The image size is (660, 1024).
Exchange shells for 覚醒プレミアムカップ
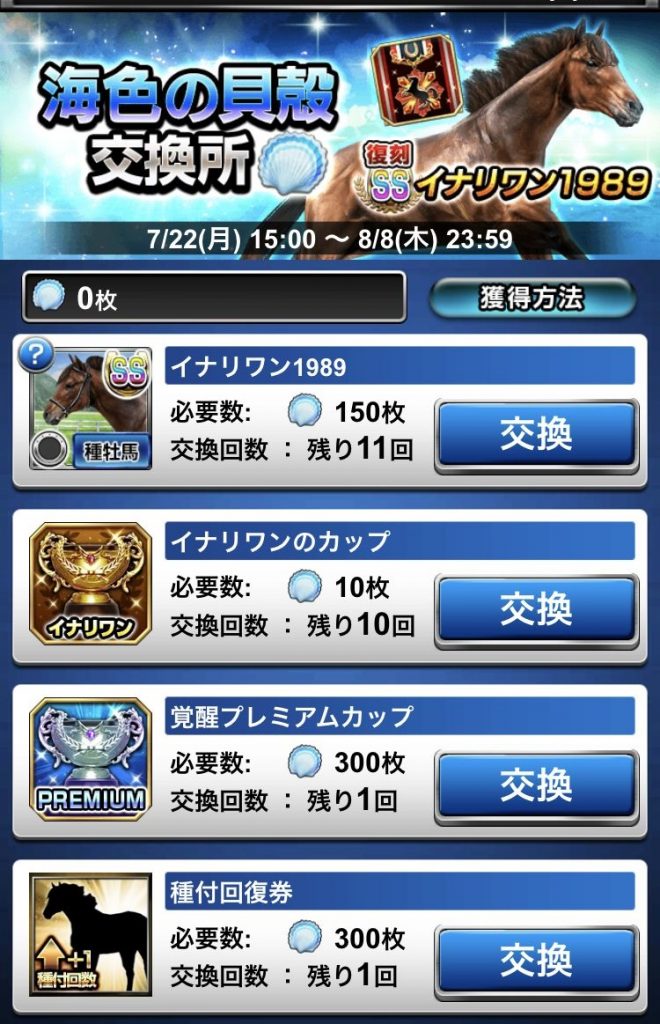pyautogui.click(x=537, y=785)
